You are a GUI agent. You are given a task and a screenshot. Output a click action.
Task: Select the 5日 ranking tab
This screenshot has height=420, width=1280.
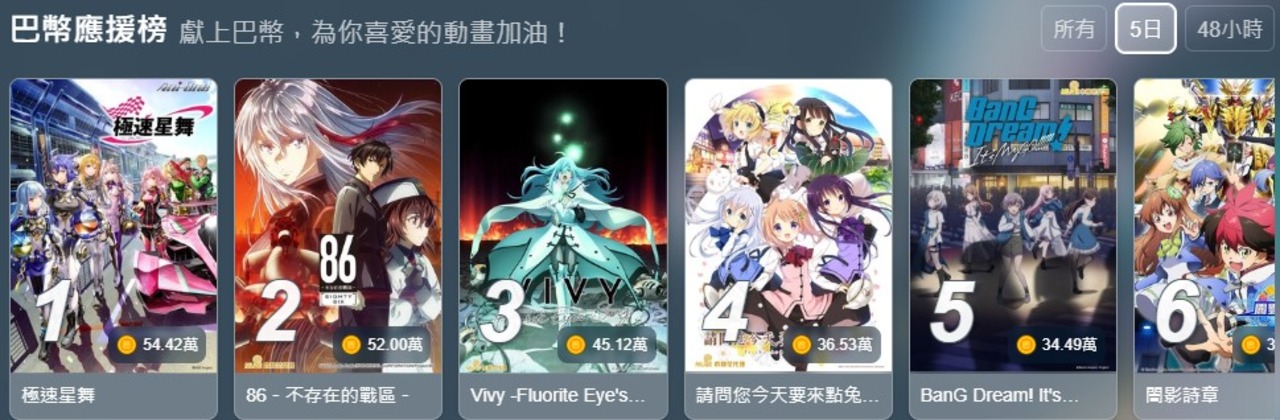(x=1145, y=29)
